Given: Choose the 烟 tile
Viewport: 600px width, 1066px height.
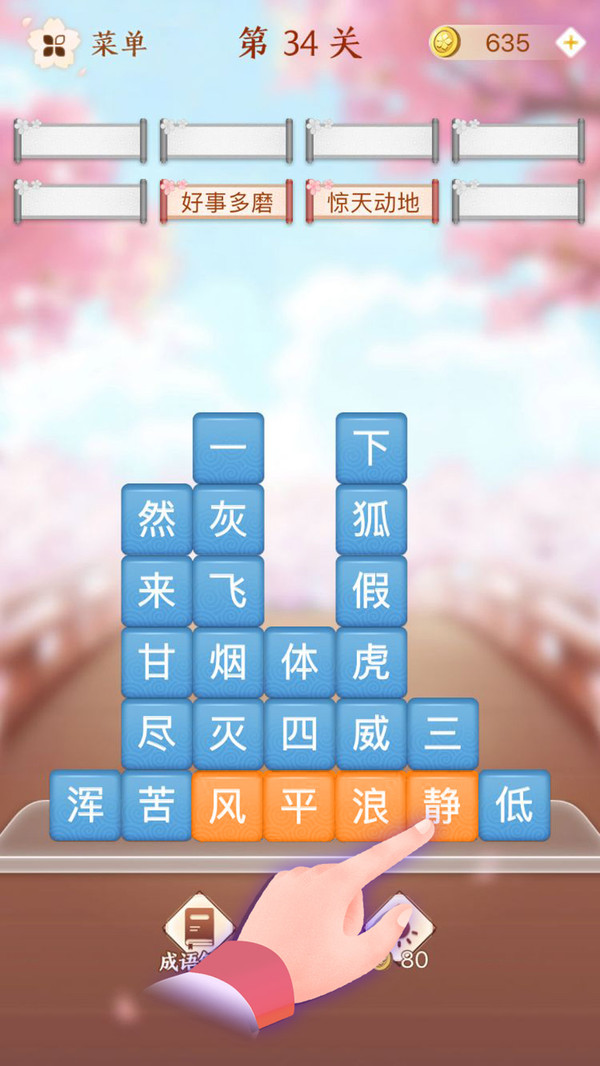Looking at the screenshot, I should coord(228,663).
